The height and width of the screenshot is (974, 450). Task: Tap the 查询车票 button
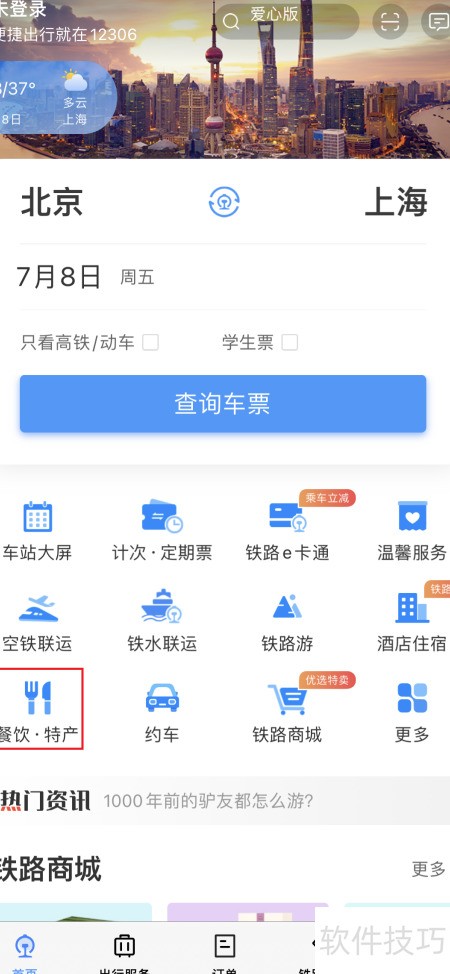[223, 404]
